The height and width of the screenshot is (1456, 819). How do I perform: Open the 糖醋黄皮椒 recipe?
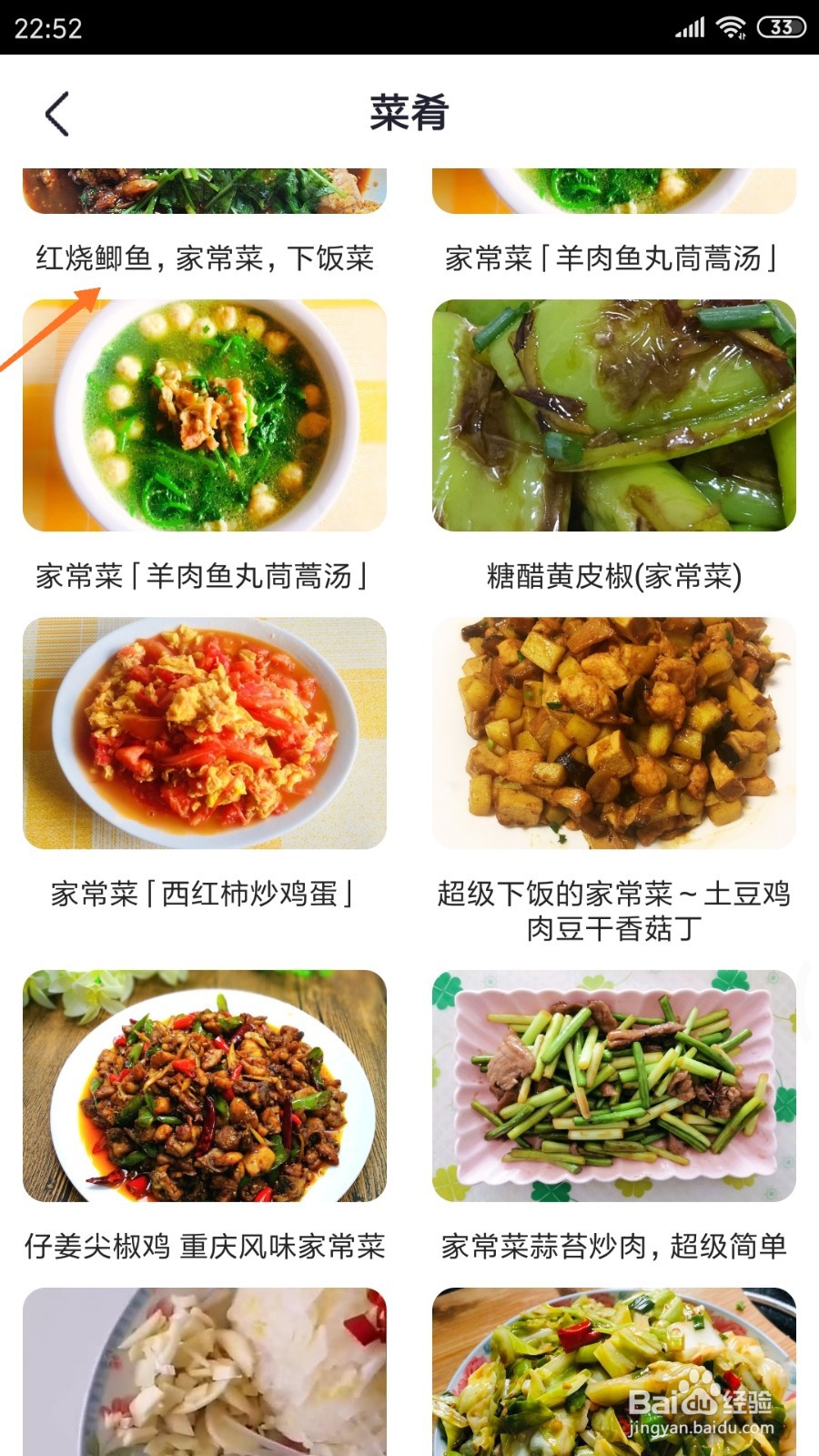tap(614, 448)
